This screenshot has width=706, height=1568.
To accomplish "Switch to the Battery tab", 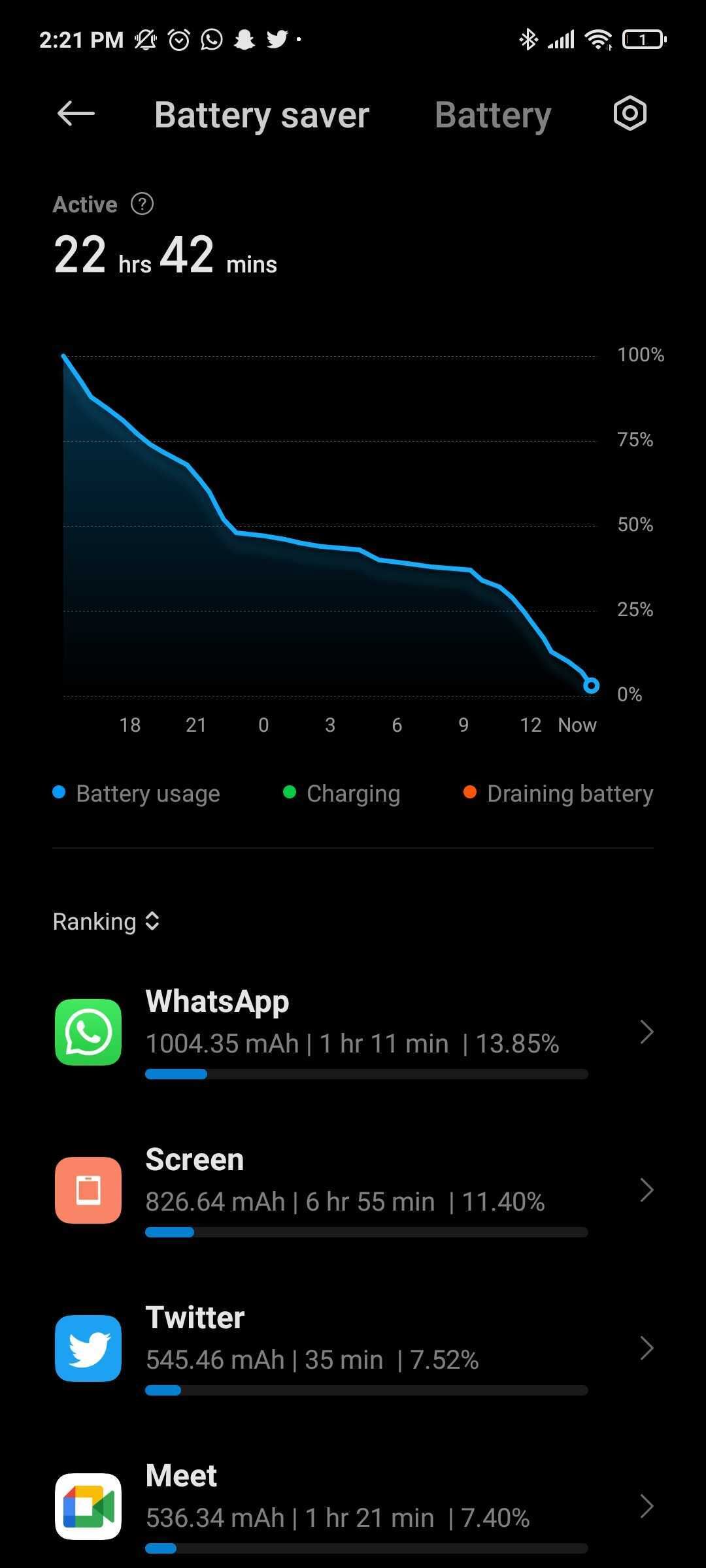I will click(x=493, y=116).
